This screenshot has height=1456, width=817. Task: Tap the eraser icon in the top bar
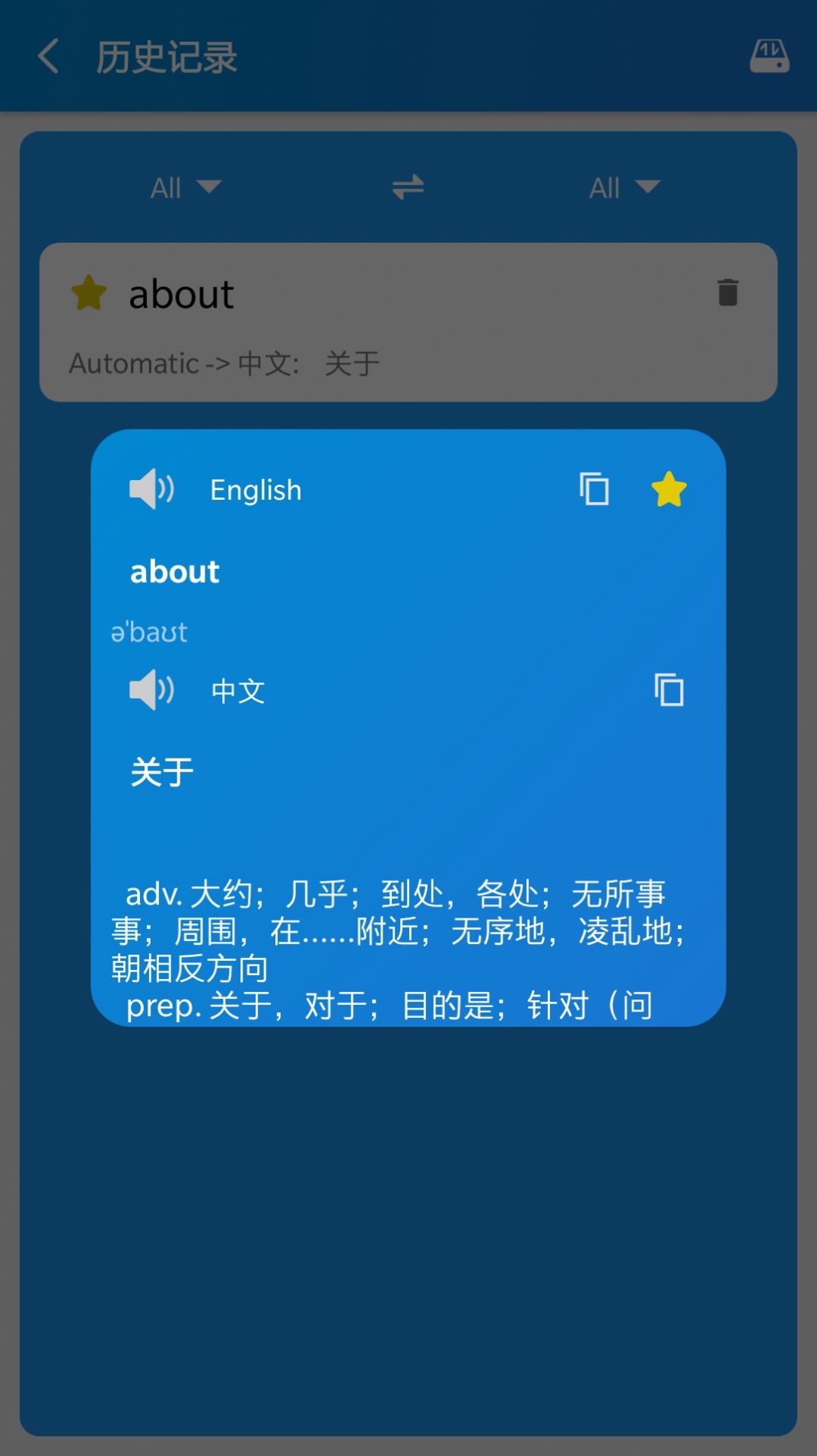click(x=769, y=57)
